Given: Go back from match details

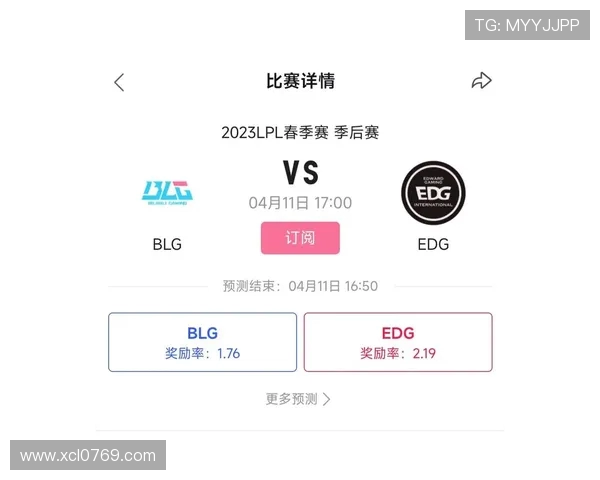Looking at the screenshot, I should click(119, 82).
